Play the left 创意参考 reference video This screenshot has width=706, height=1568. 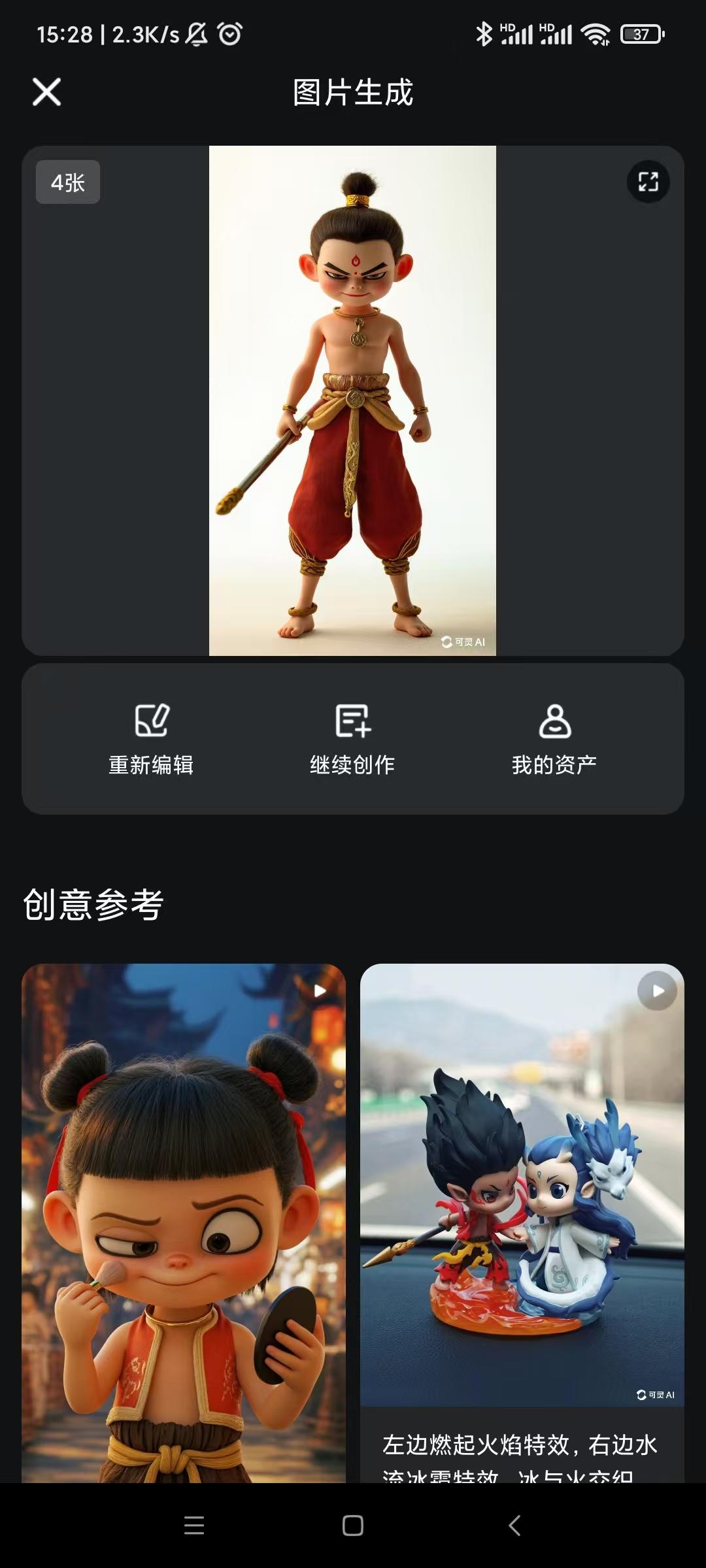[x=318, y=990]
